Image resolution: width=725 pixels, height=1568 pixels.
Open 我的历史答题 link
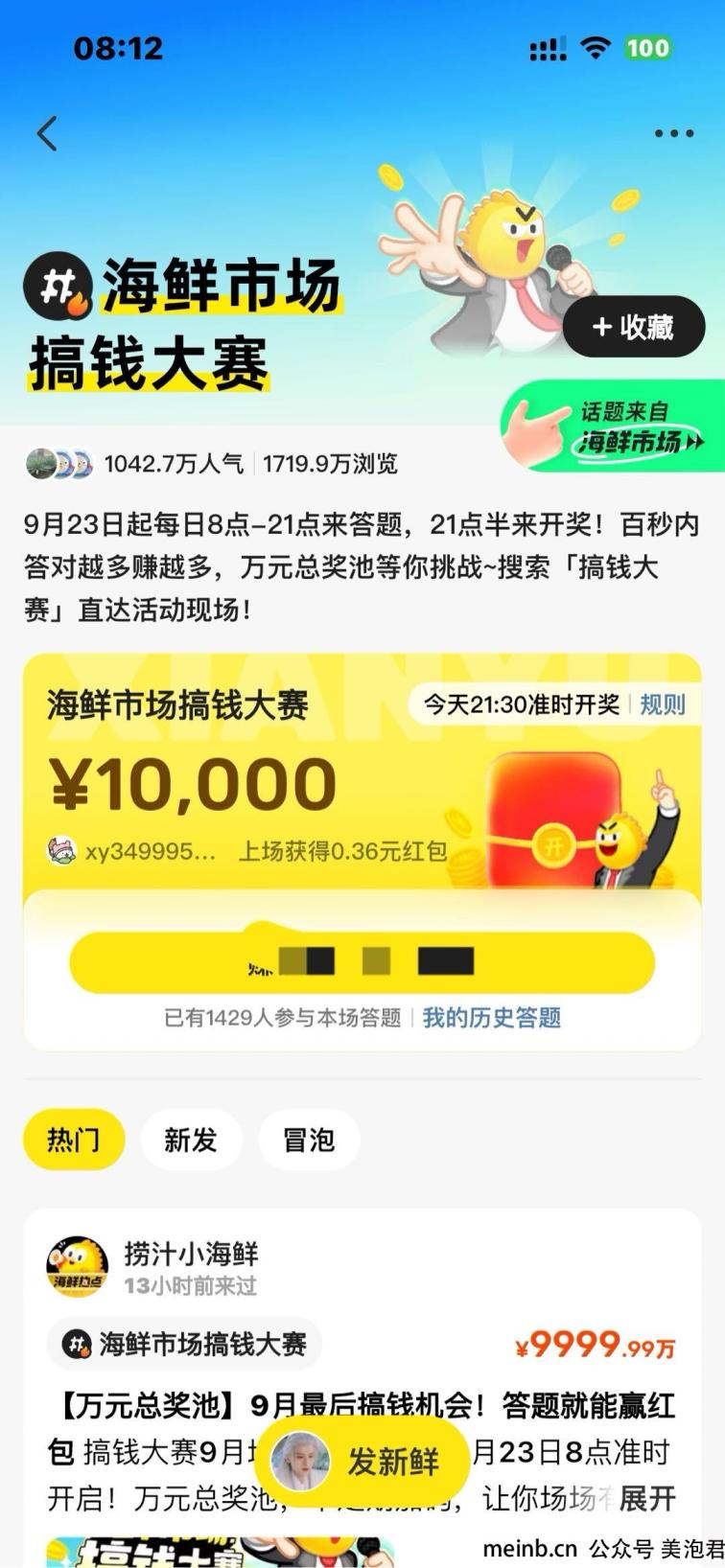pos(491,1017)
